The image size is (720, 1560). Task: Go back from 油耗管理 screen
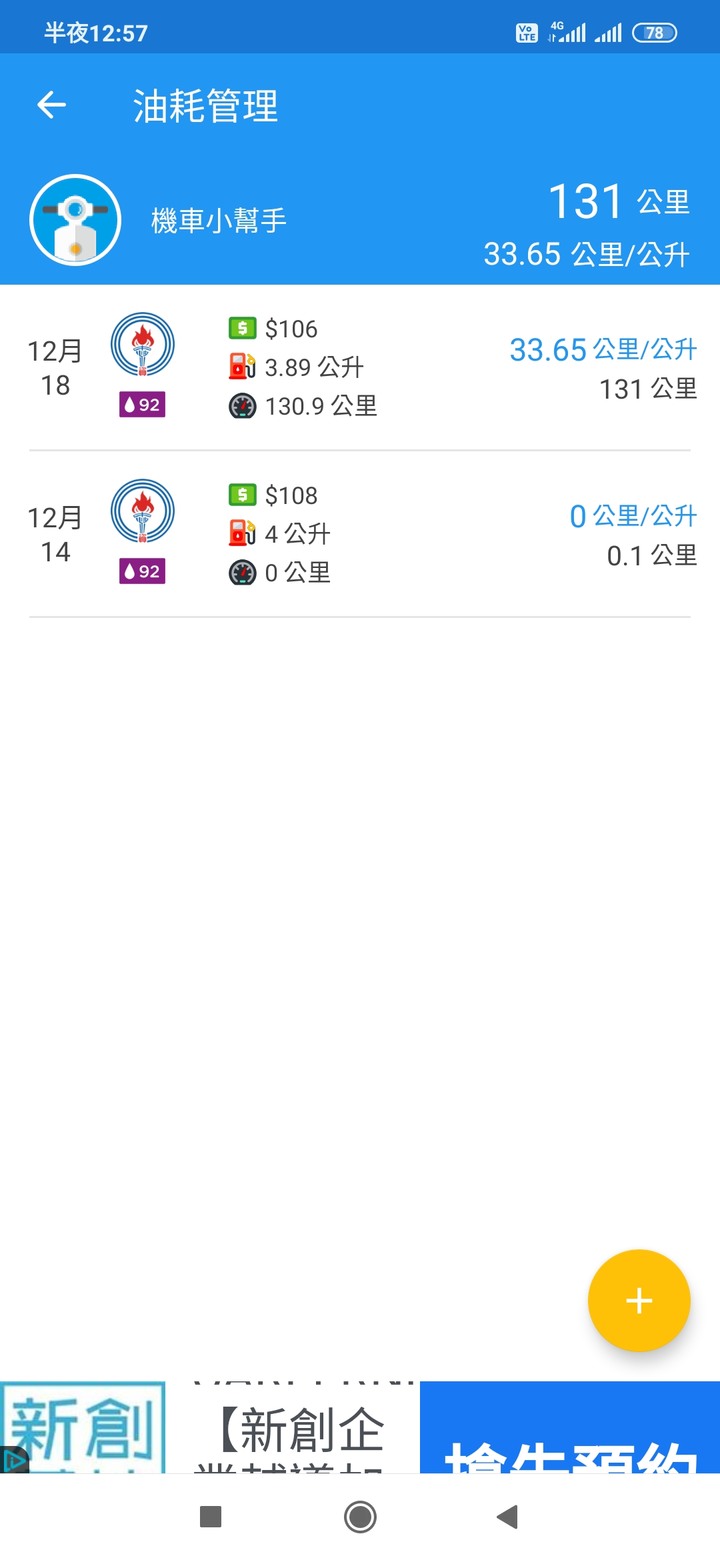click(x=51, y=105)
